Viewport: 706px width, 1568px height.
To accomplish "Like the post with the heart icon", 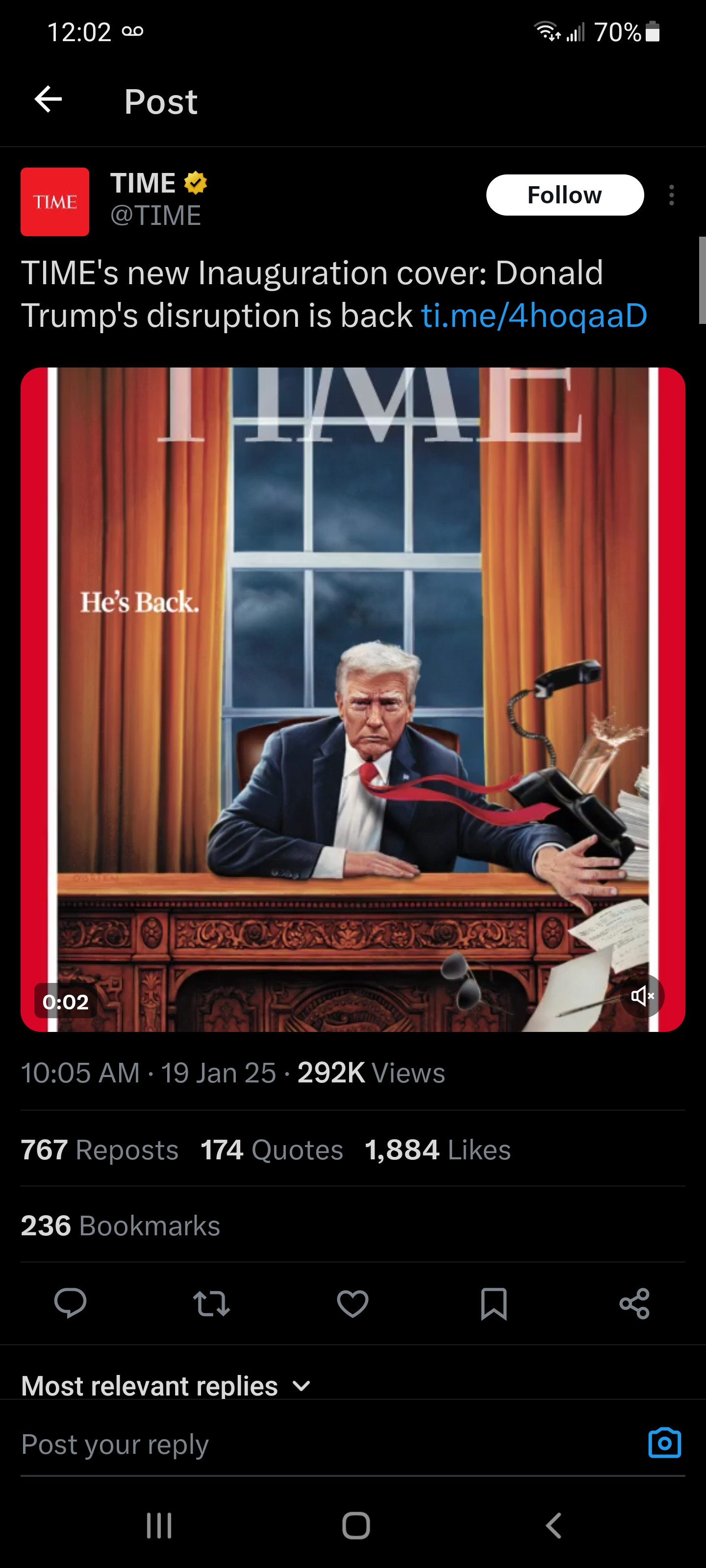I will (x=353, y=1303).
